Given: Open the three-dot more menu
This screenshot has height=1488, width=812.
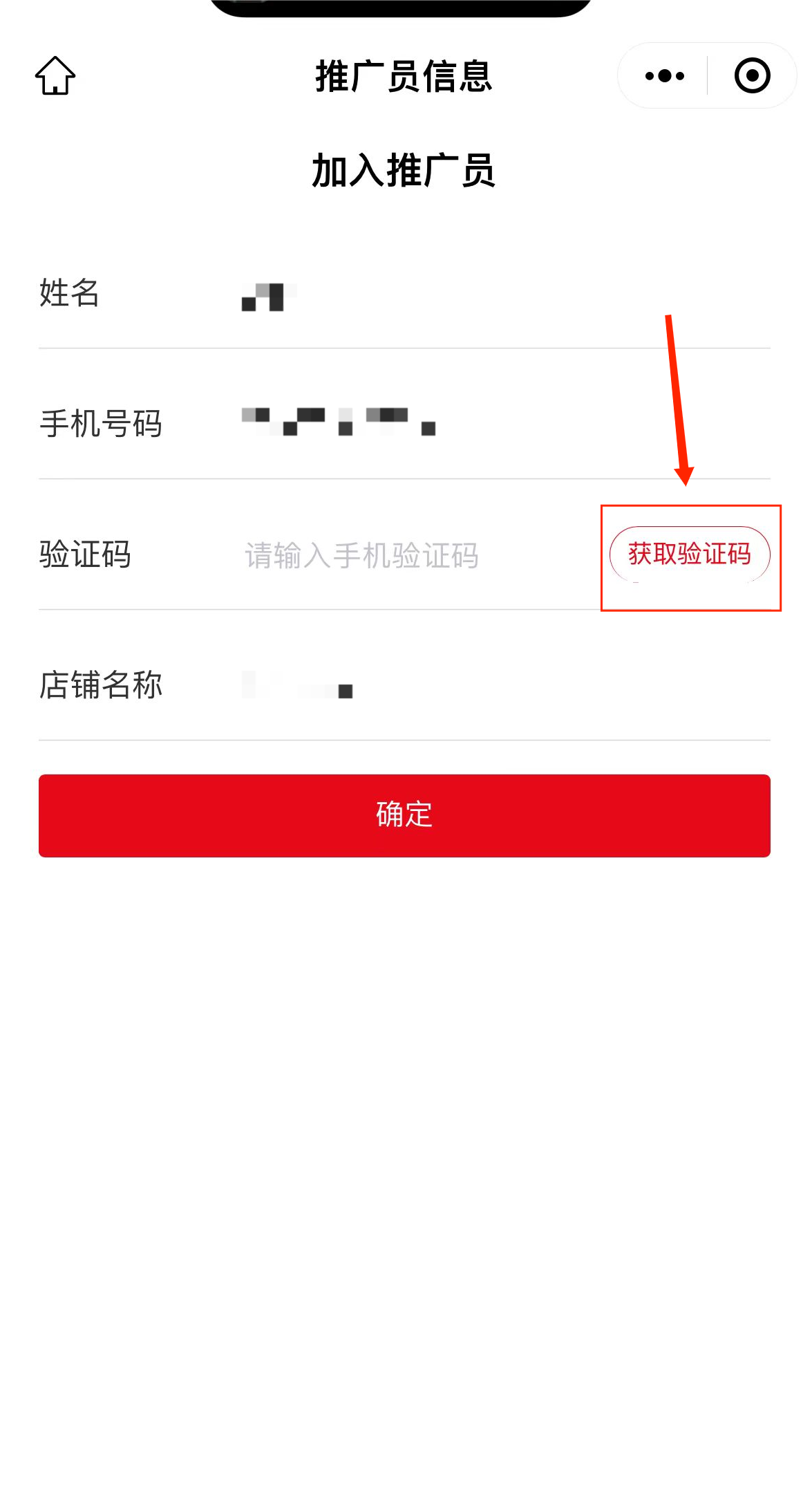Looking at the screenshot, I should tap(664, 75).
